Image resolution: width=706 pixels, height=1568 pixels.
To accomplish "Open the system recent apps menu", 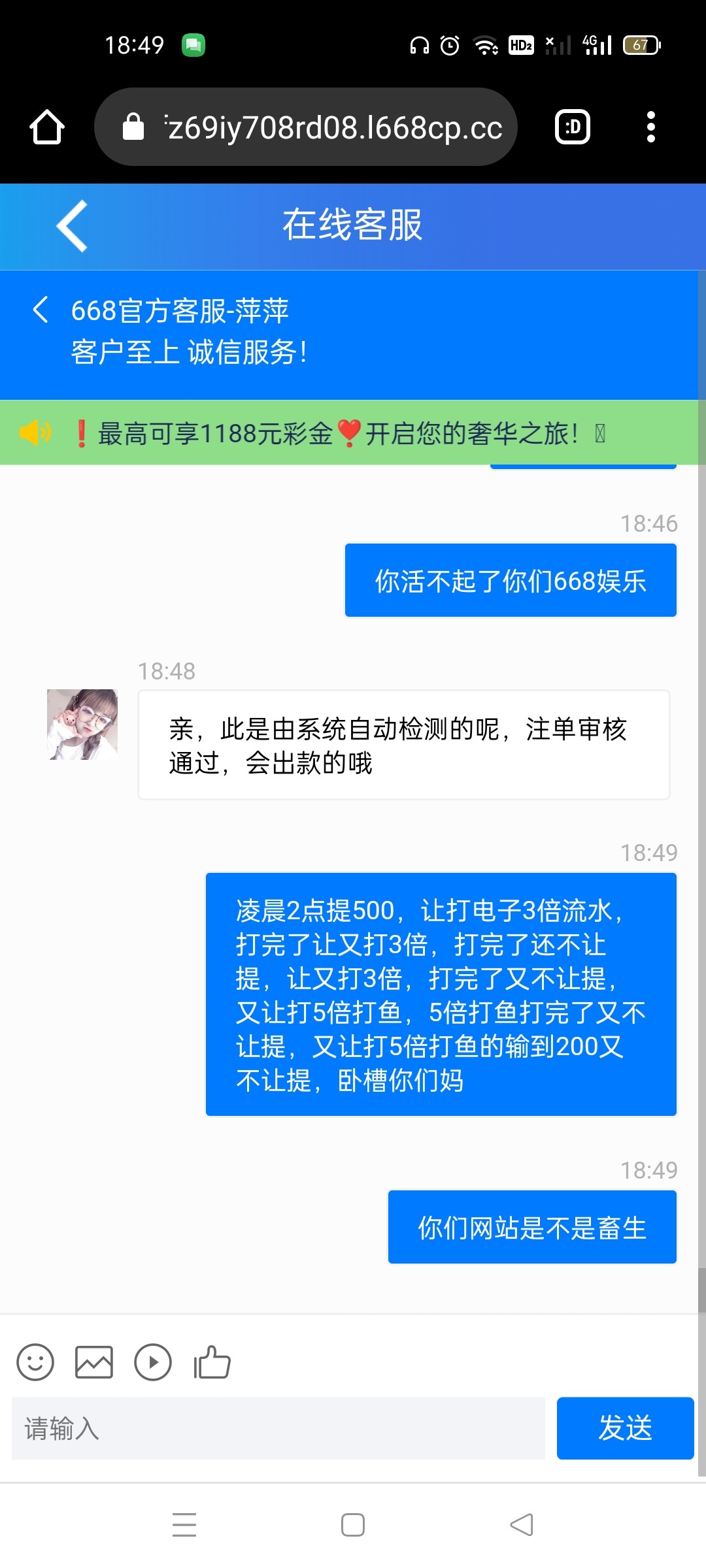I will point(184,1525).
